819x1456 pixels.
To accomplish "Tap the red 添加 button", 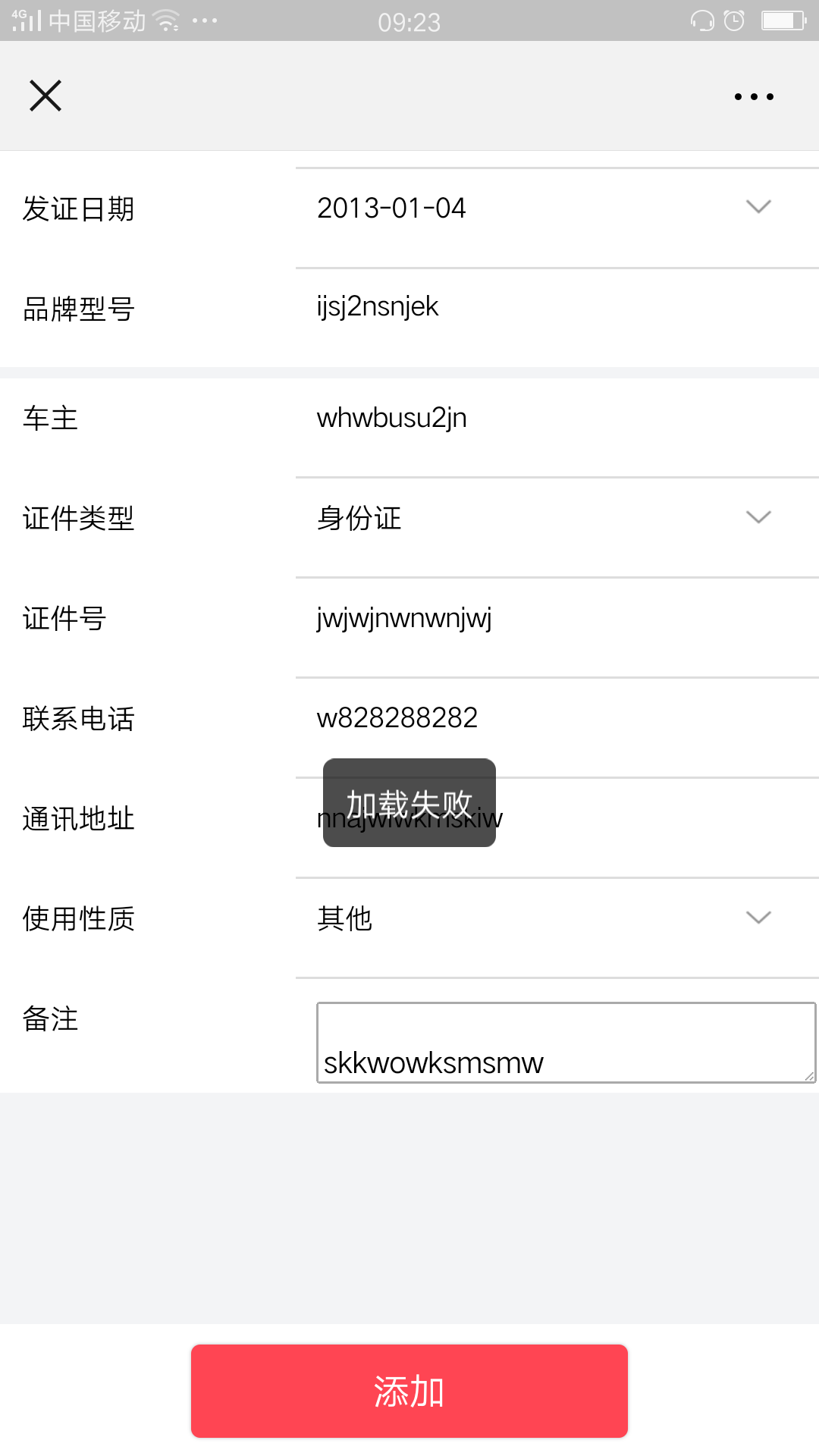I will (x=409, y=1391).
